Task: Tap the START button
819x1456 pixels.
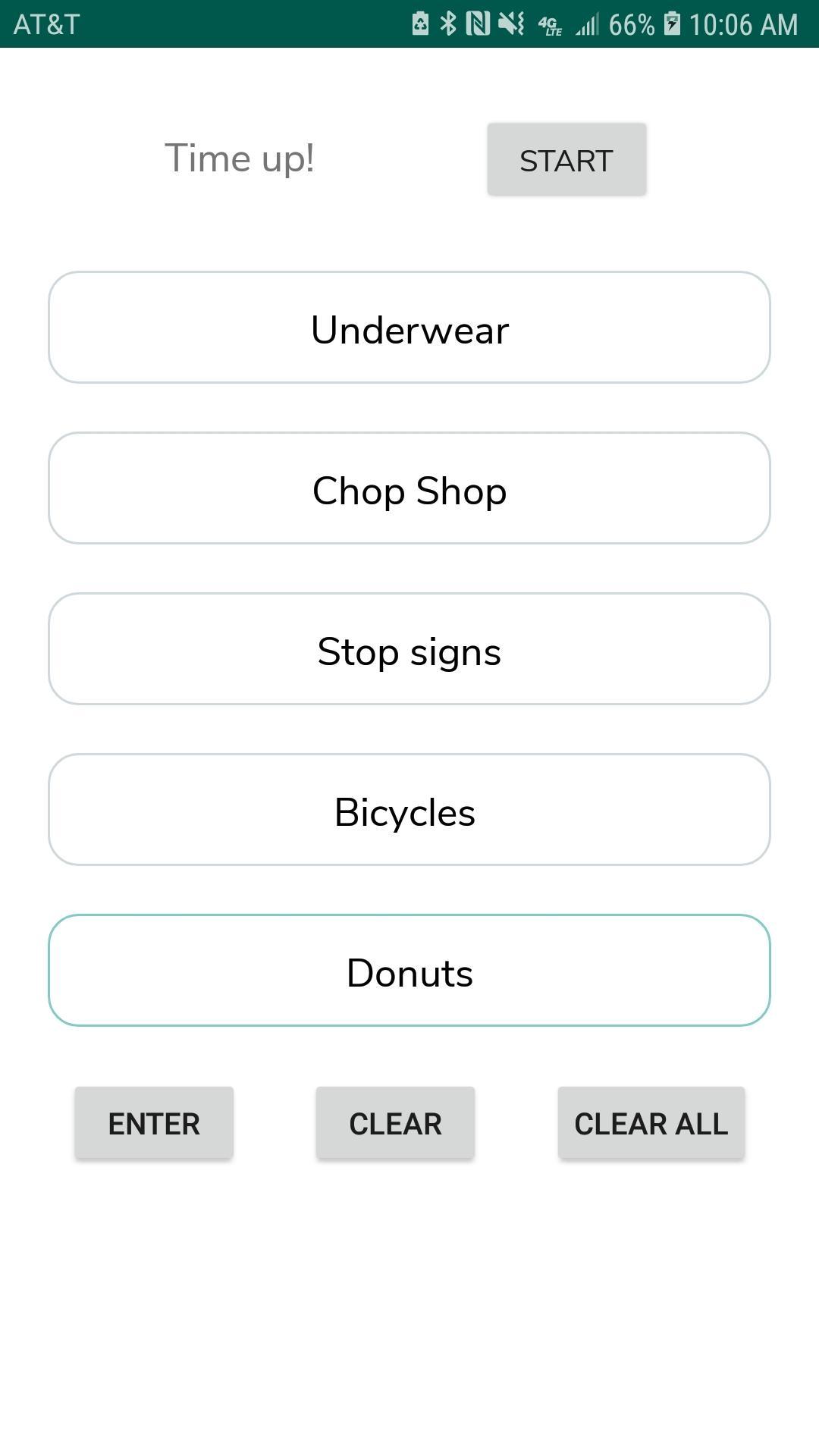Action: click(x=566, y=160)
